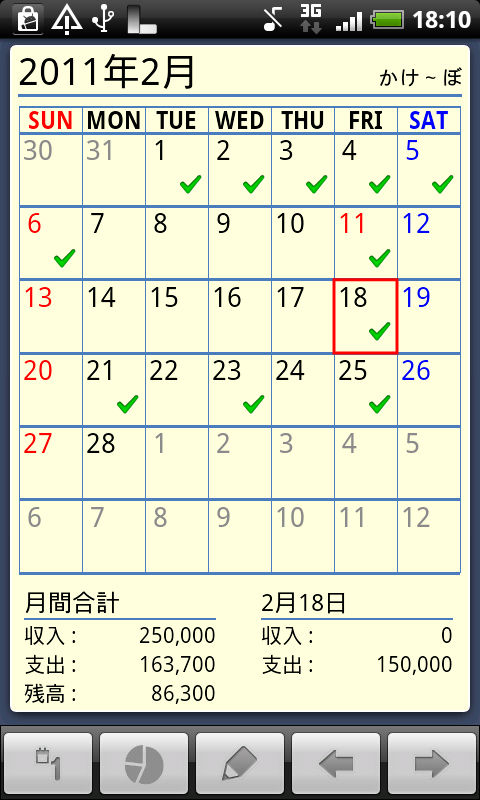Tap Saturday February 19
This screenshot has height=800, width=480.
tap(429, 316)
